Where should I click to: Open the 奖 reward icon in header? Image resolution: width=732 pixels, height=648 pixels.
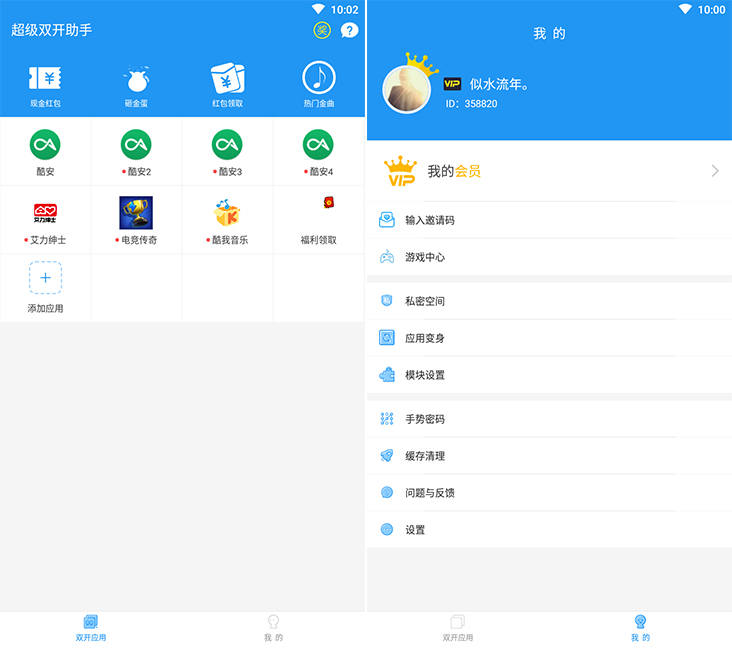pyautogui.click(x=322, y=30)
